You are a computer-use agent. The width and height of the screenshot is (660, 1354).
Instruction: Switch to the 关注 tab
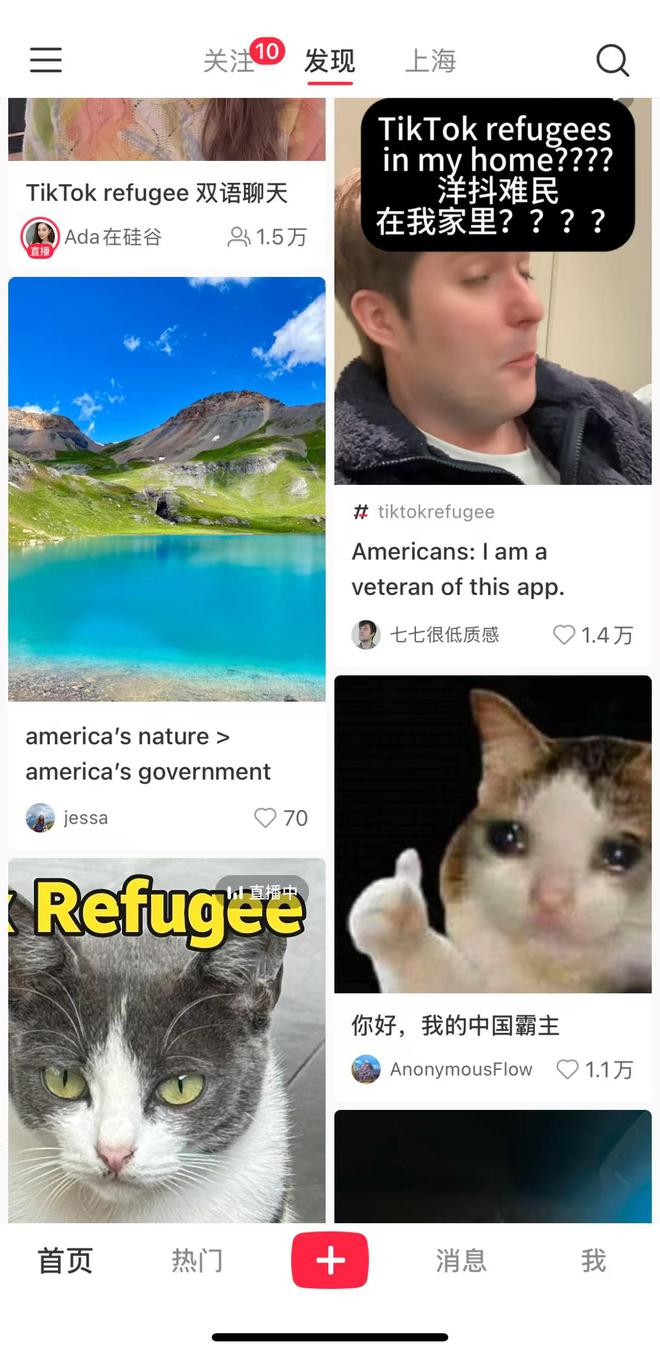click(x=229, y=61)
